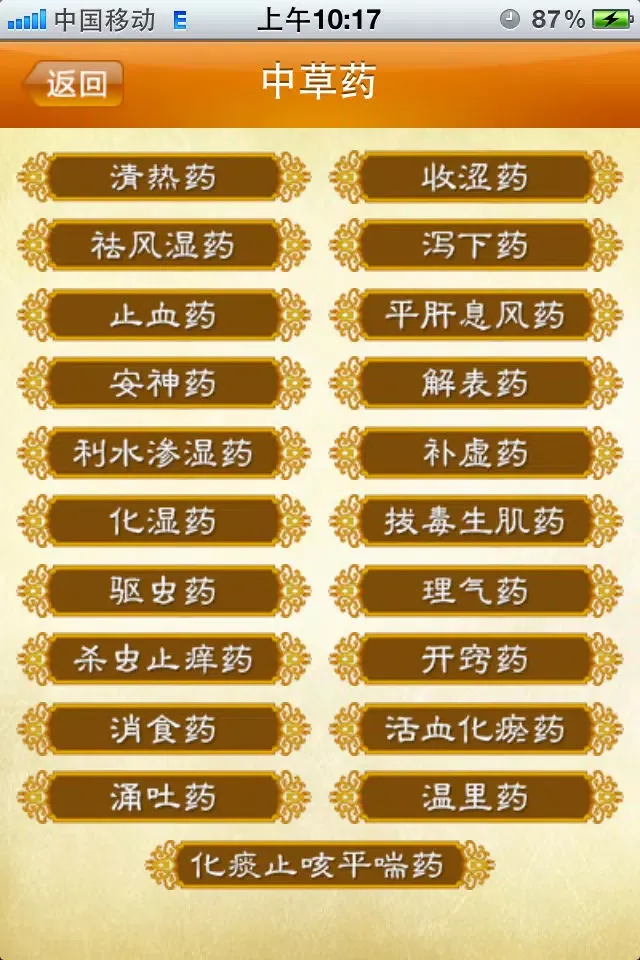The width and height of the screenshot is (640, 960).
Task: Open 活血化瘀药 category
Action: point(475,728)
